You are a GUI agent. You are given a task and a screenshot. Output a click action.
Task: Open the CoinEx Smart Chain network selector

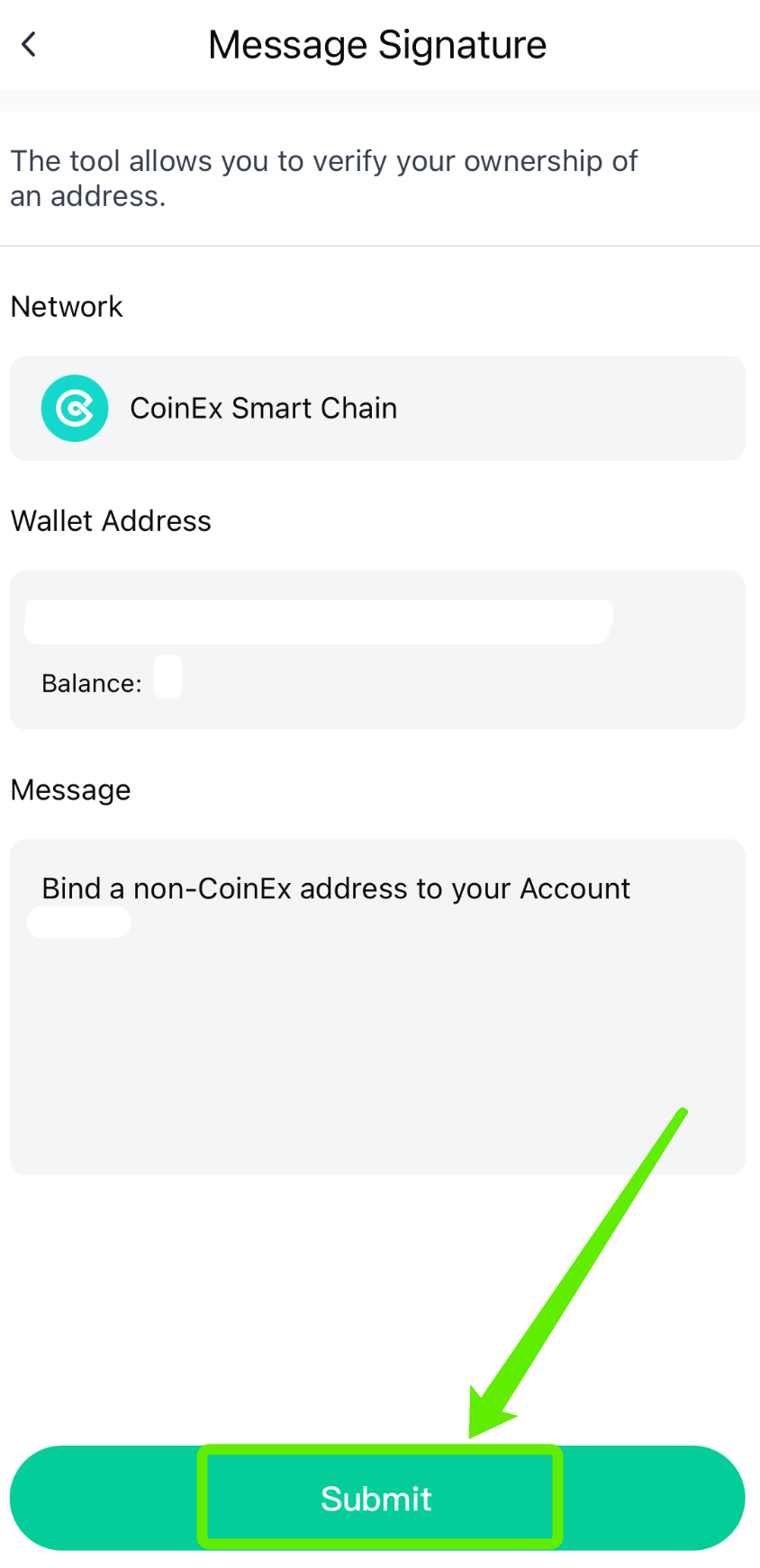click(x=376, y=408)
